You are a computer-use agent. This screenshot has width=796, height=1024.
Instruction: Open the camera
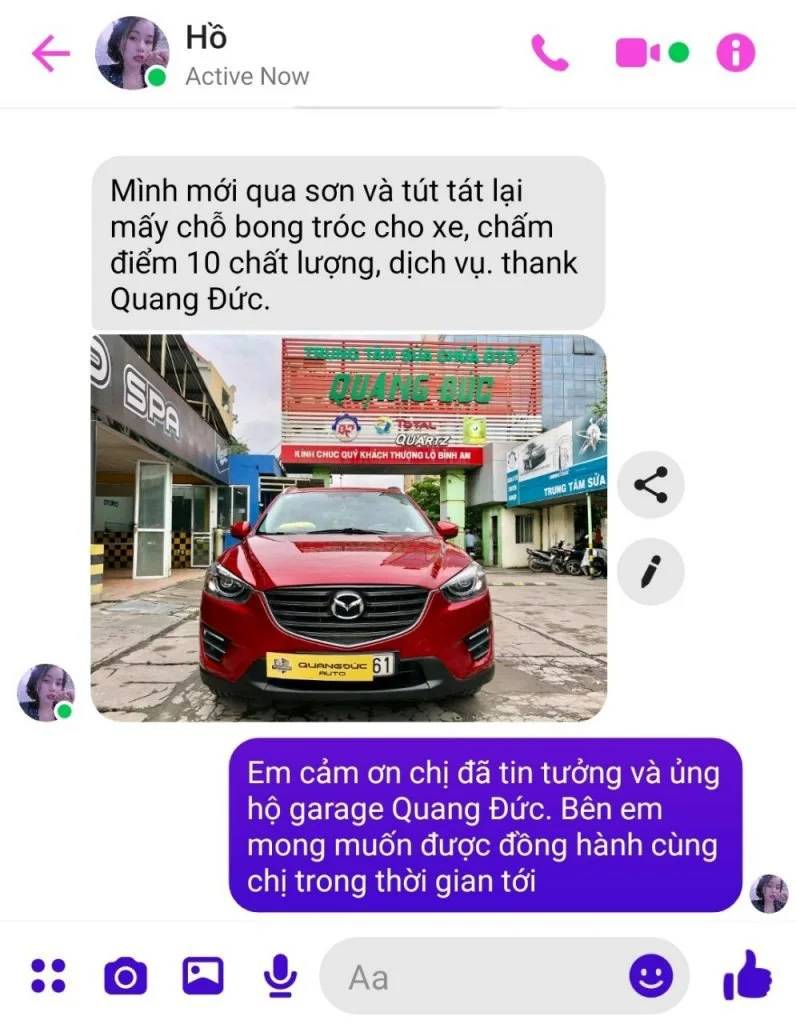(126, 975)
